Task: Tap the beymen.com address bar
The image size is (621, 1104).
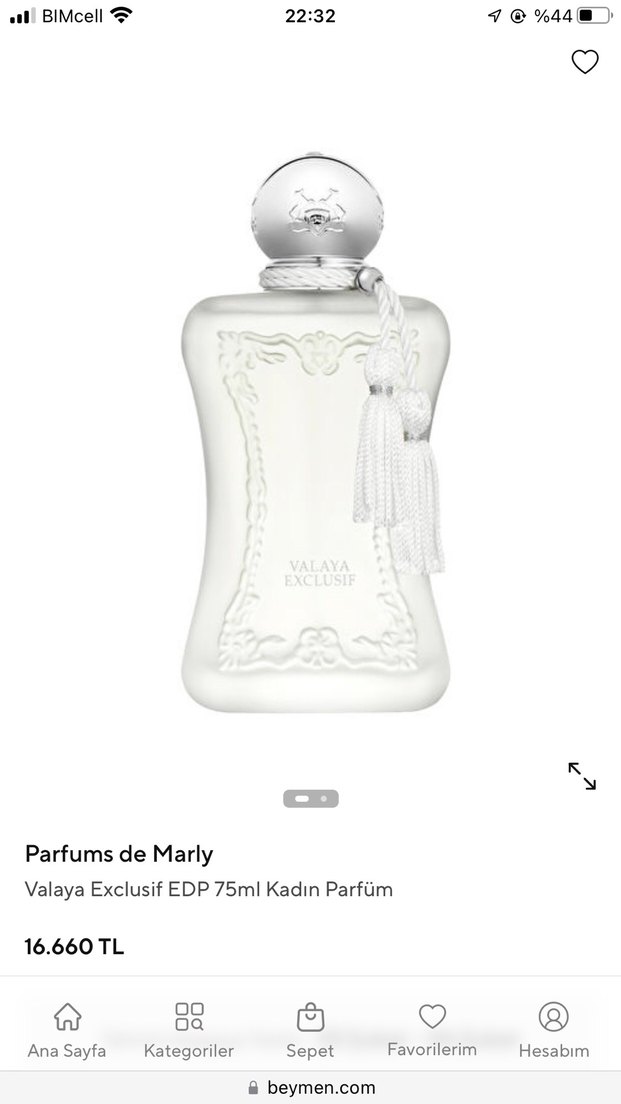Action: click(311, 1087)
